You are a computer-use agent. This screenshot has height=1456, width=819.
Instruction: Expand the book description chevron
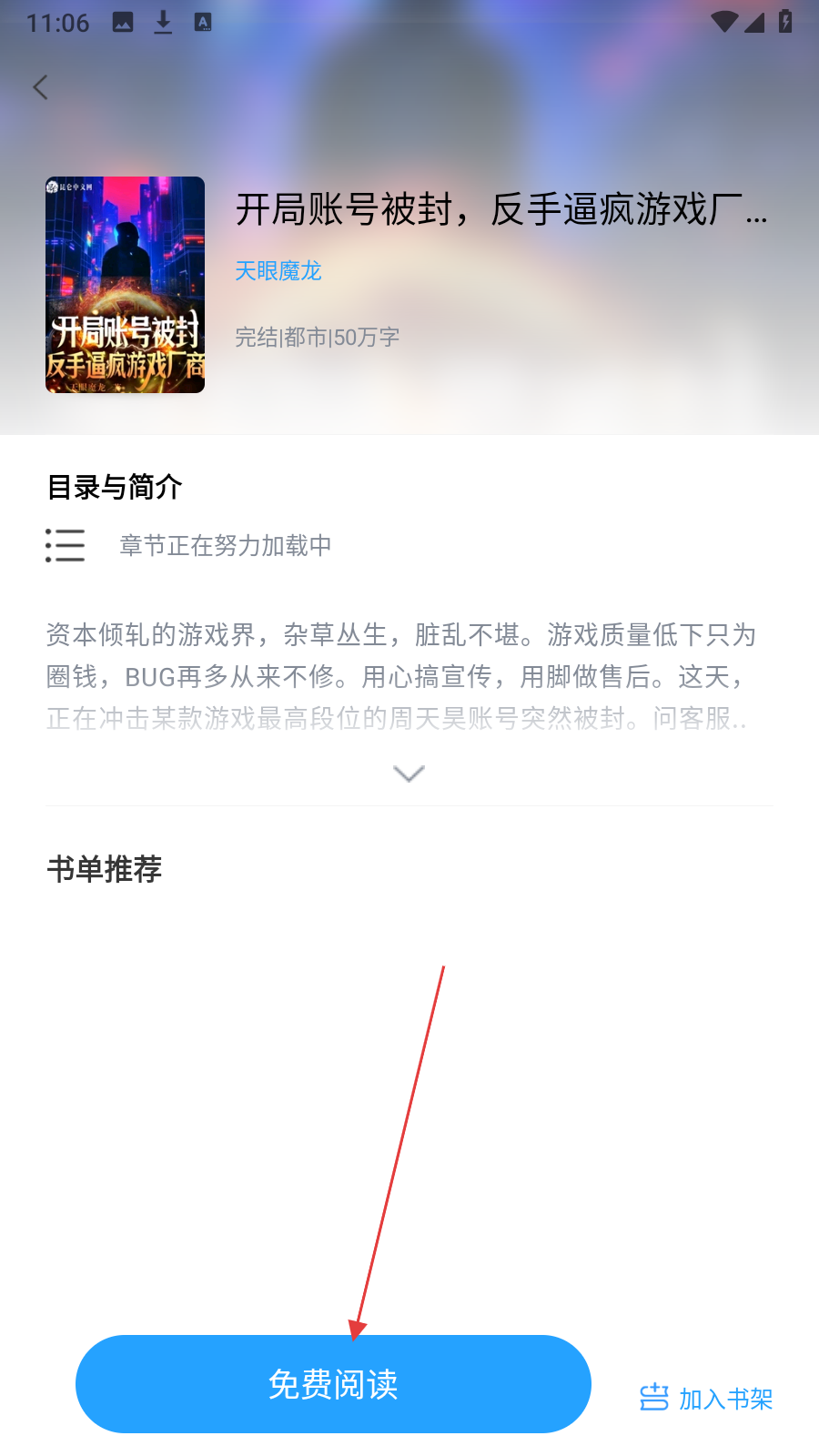(x=409, y=773)
